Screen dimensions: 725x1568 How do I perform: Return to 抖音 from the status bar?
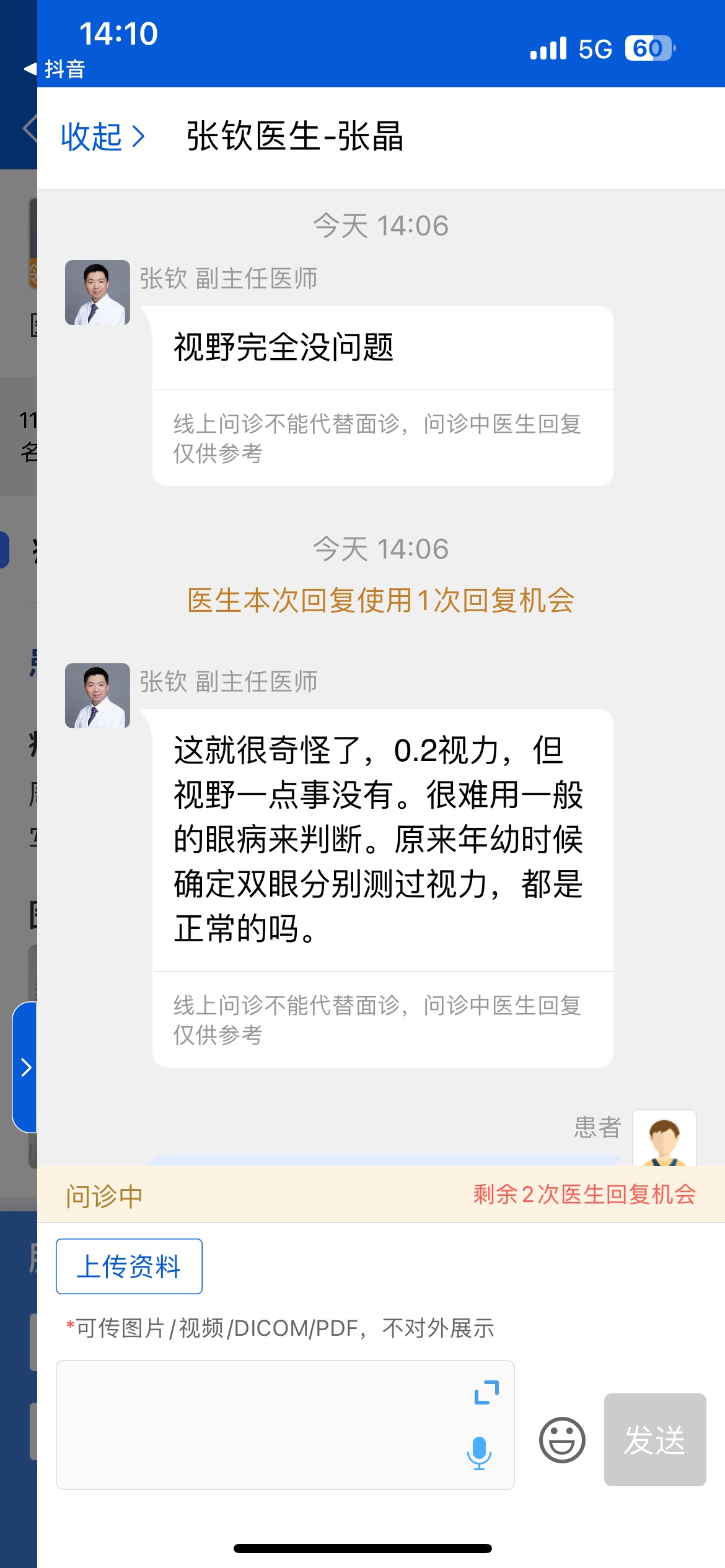pyautogui.click(x=55, y=69)
